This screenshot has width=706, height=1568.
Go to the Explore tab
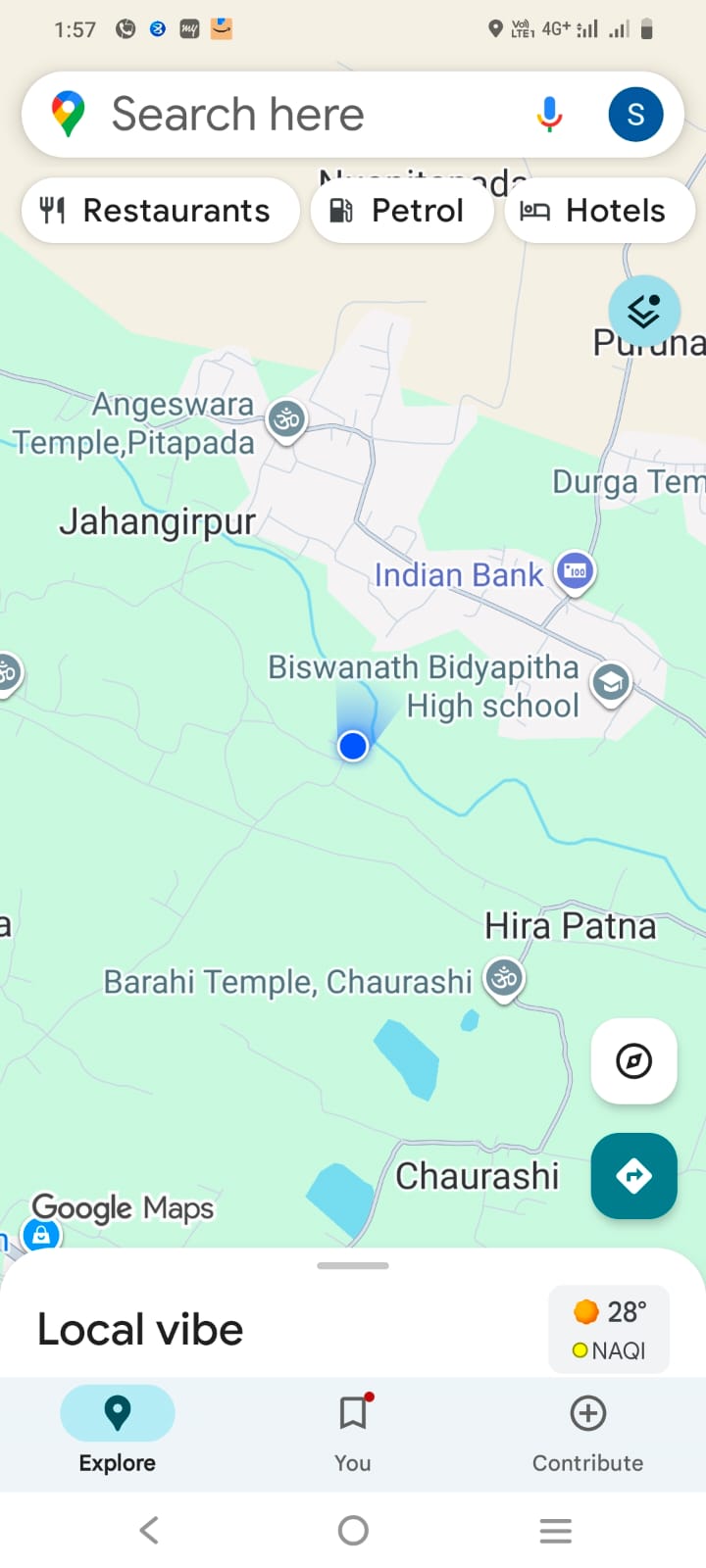click(x=118, y=1435)
